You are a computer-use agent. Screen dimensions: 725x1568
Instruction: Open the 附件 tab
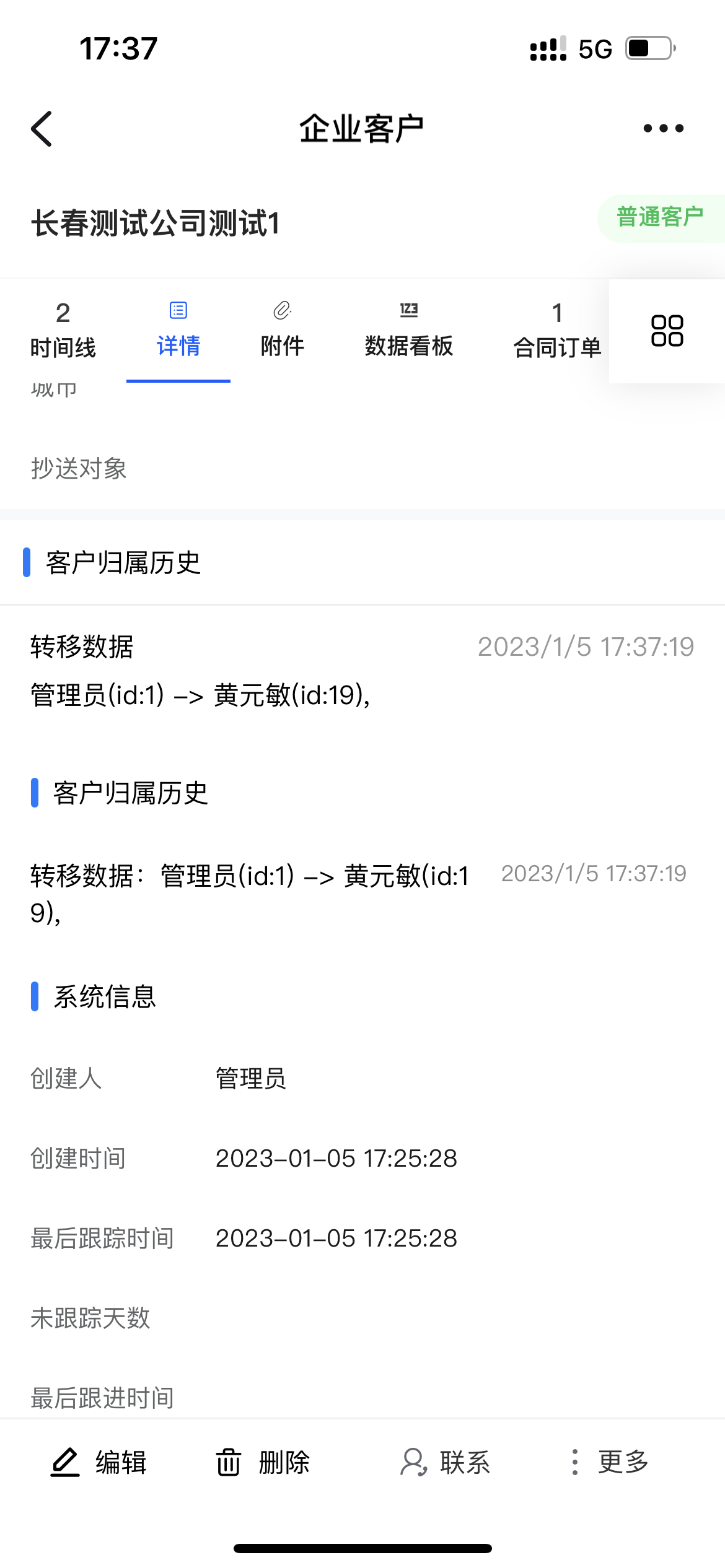(x=282, y=331)
